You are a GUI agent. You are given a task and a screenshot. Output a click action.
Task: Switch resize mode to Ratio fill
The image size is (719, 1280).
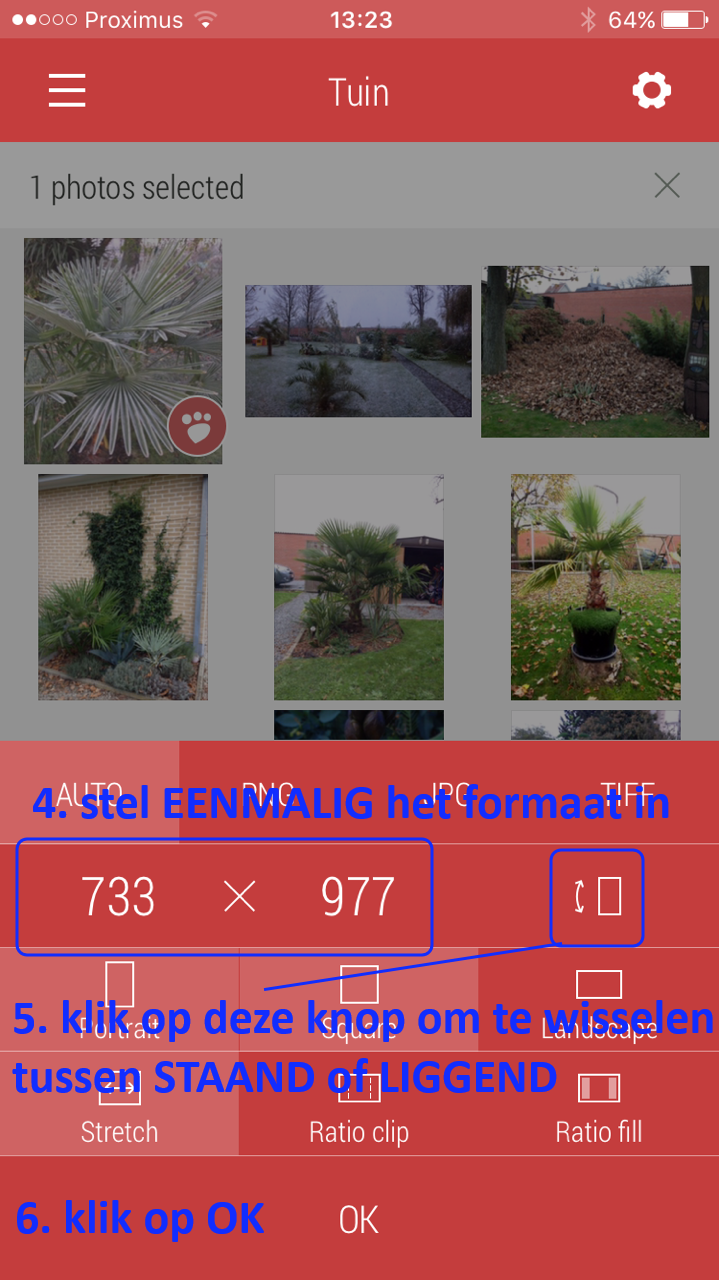pyautogui.click(x=598, y=1105)
